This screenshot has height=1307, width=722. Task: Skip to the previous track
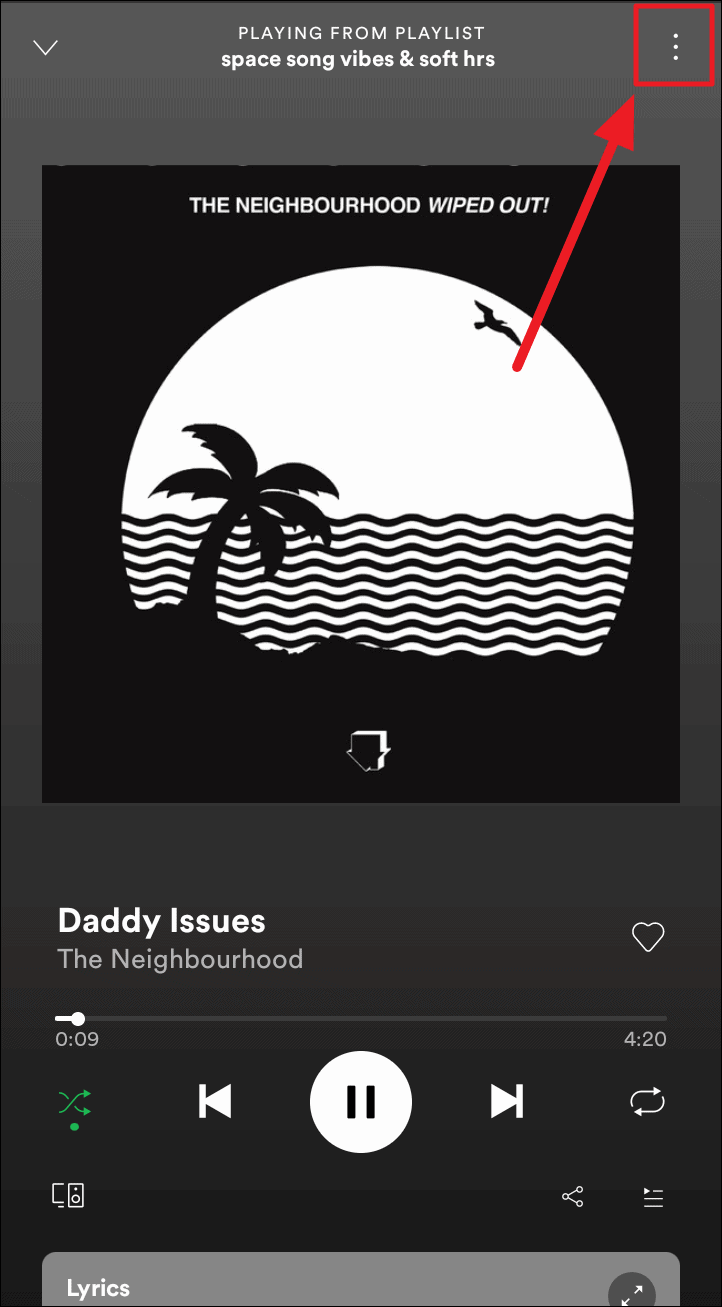(215, 1101)
